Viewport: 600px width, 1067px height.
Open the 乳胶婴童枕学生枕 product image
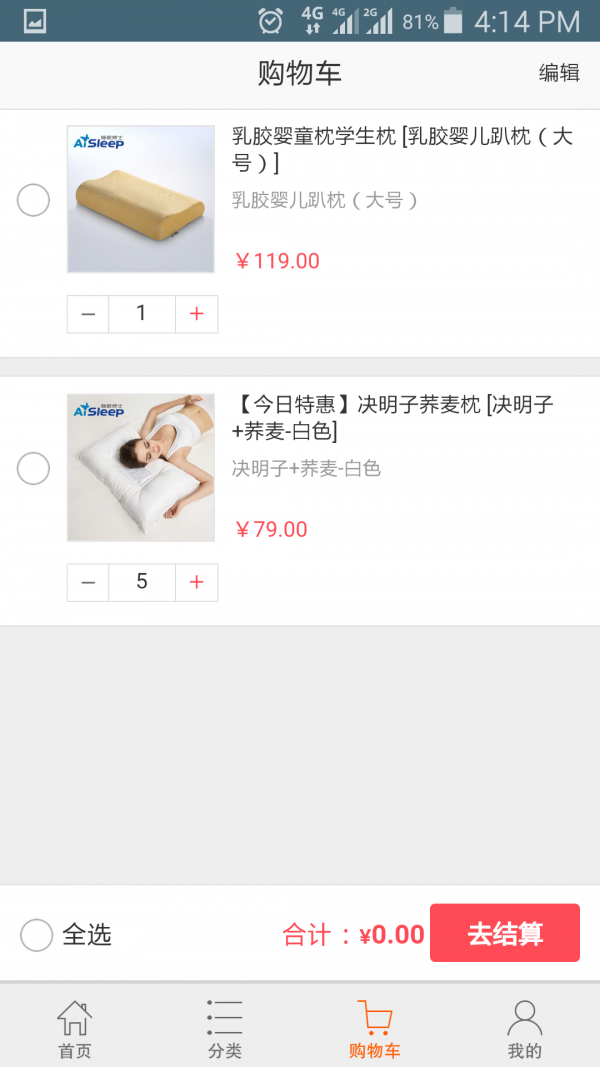[x=141, y=199]
